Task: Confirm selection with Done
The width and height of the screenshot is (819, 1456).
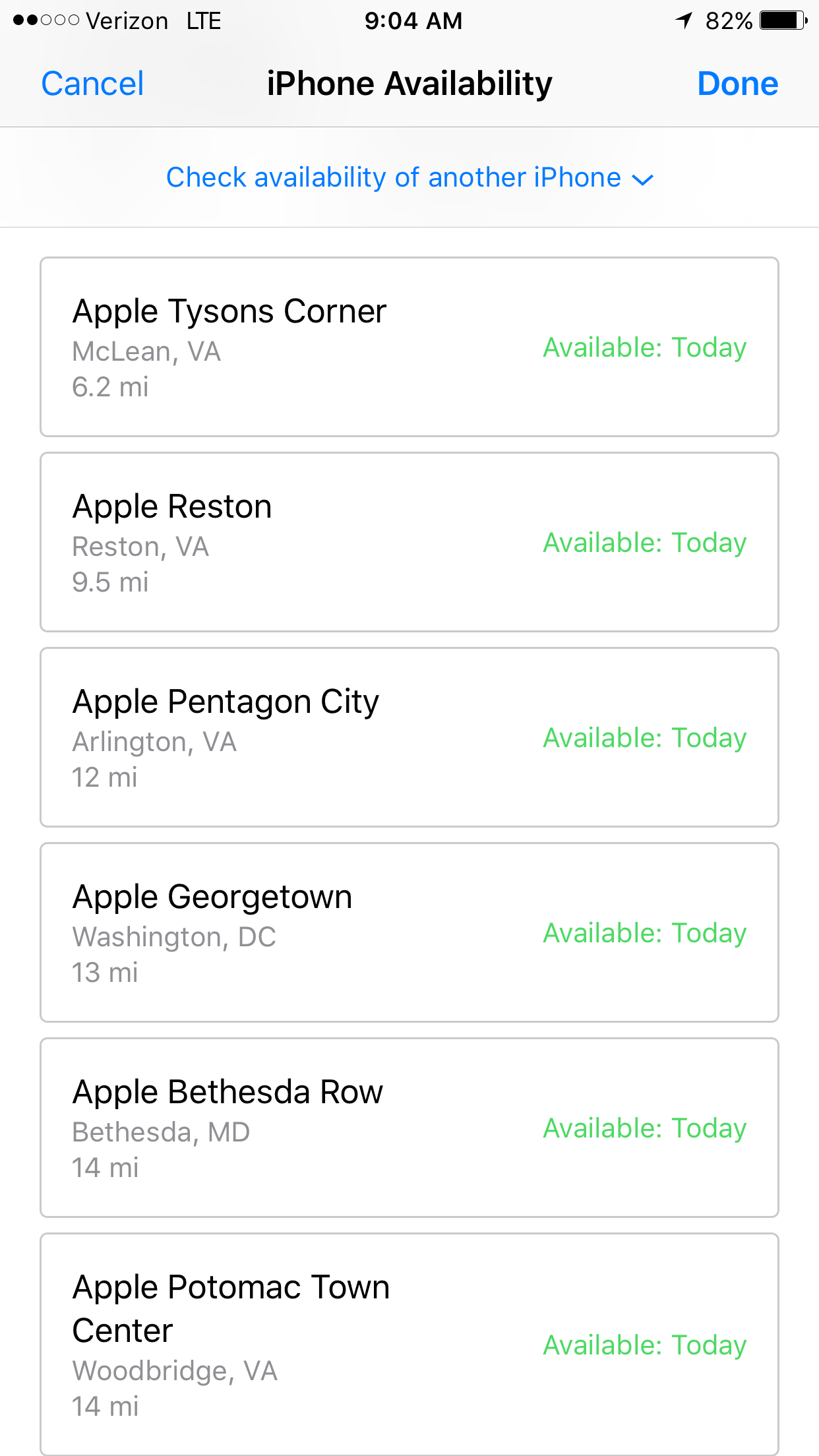Action: 737,84
